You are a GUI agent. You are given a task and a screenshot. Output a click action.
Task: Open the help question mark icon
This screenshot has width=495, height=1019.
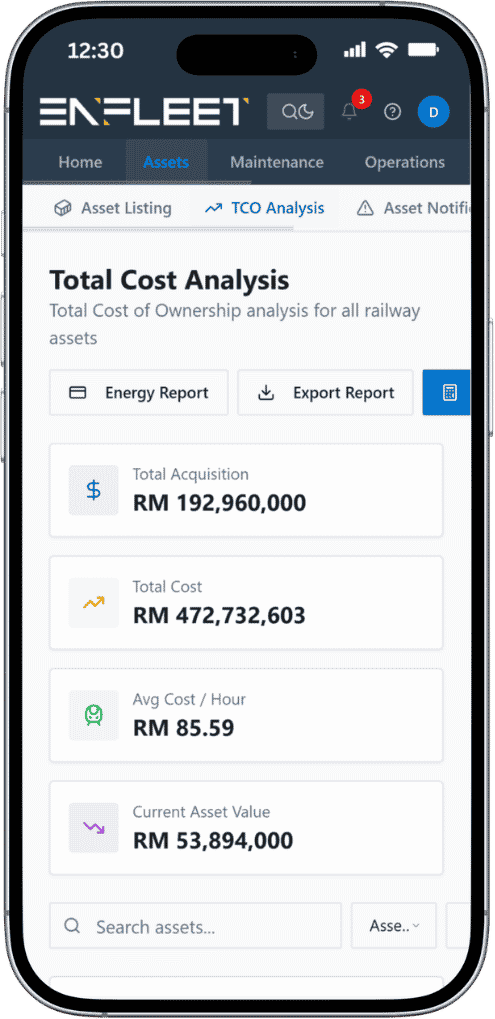pos(392,112)
